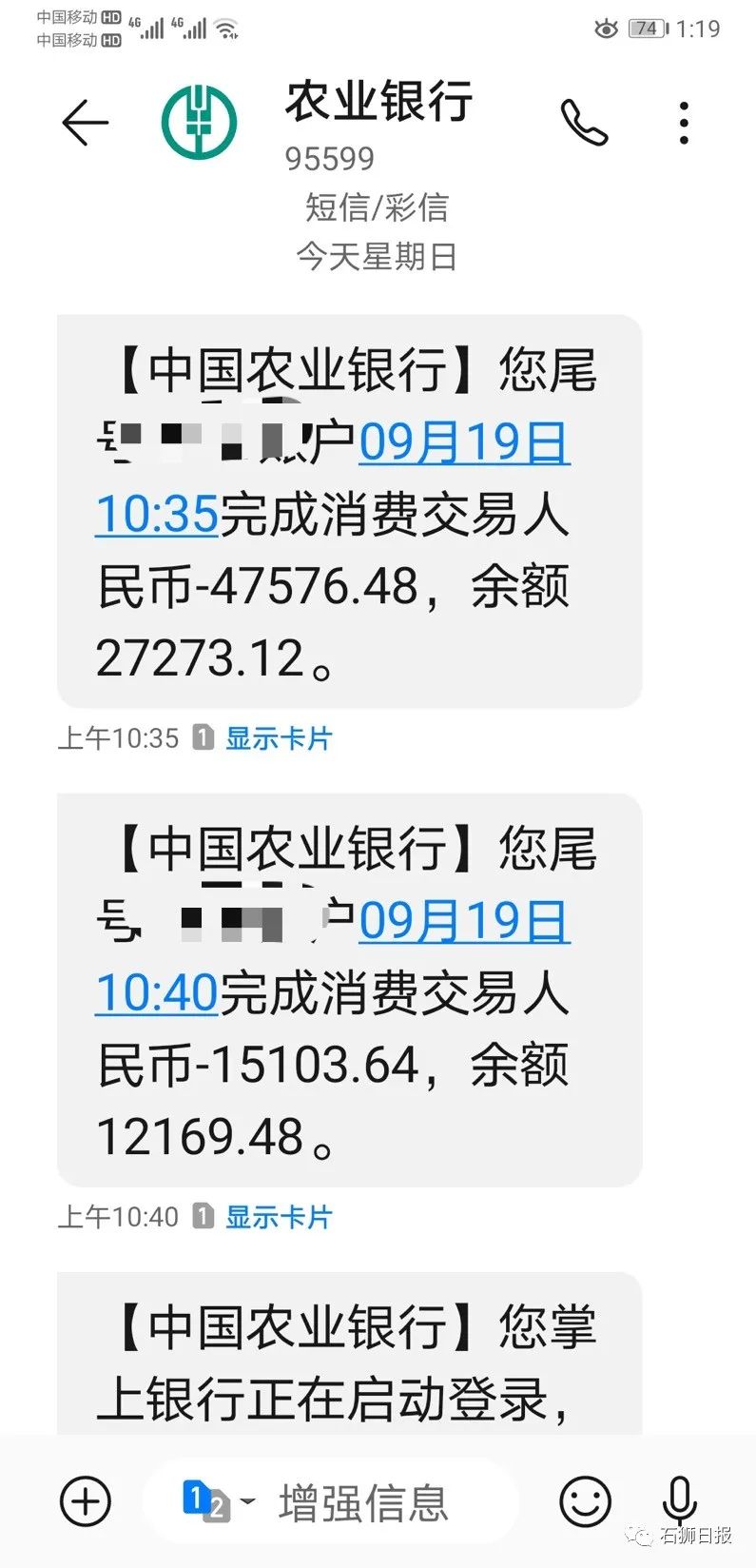Call 95599 with the phone icon
This screenshot has width=756, height=1568.
point(584,122)
